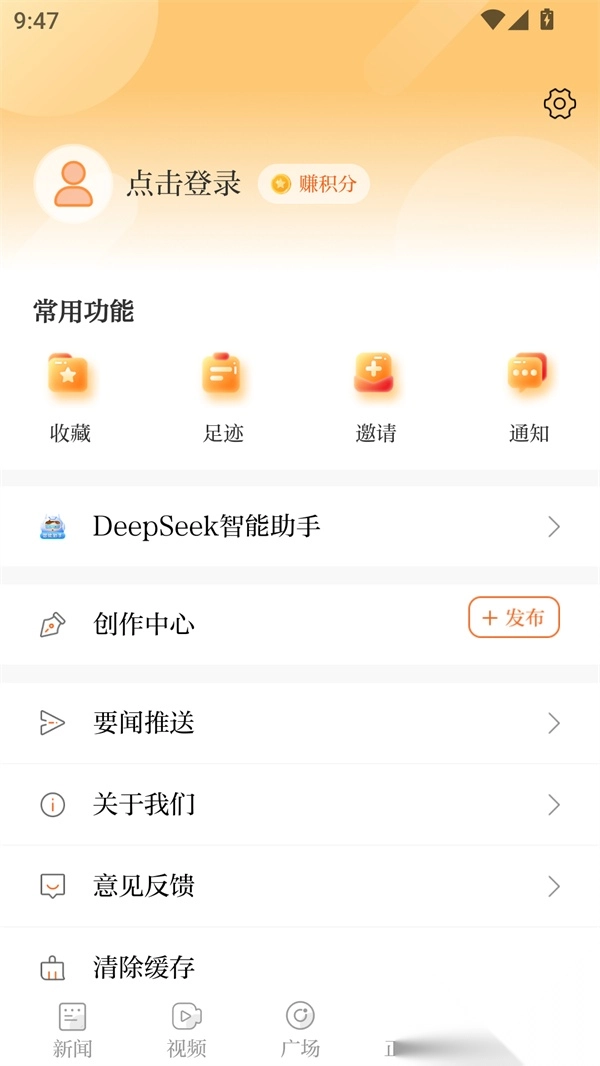
Task: Go to the 广场 tab
Action: [x=300, y=1030]
